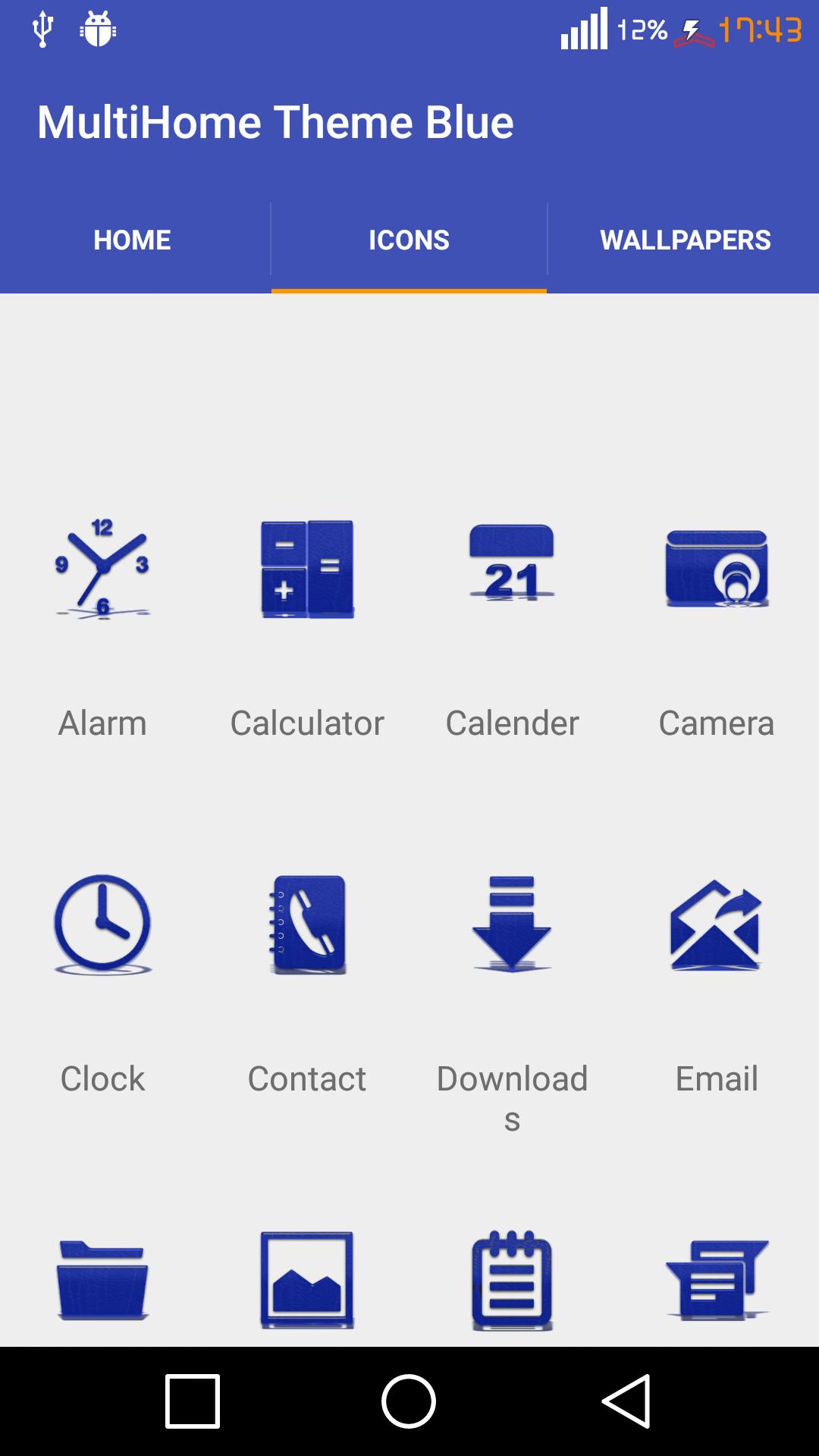Image resolution: width=819 pixels, height=1456 pixels.
Task: Open the picture gallery icon tile
Action: coord(307,1280)
